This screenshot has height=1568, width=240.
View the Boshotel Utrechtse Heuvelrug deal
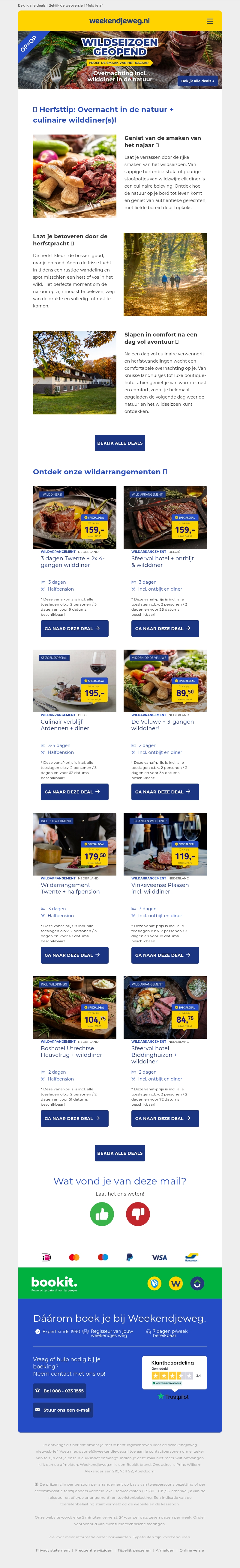point(74,1118)
